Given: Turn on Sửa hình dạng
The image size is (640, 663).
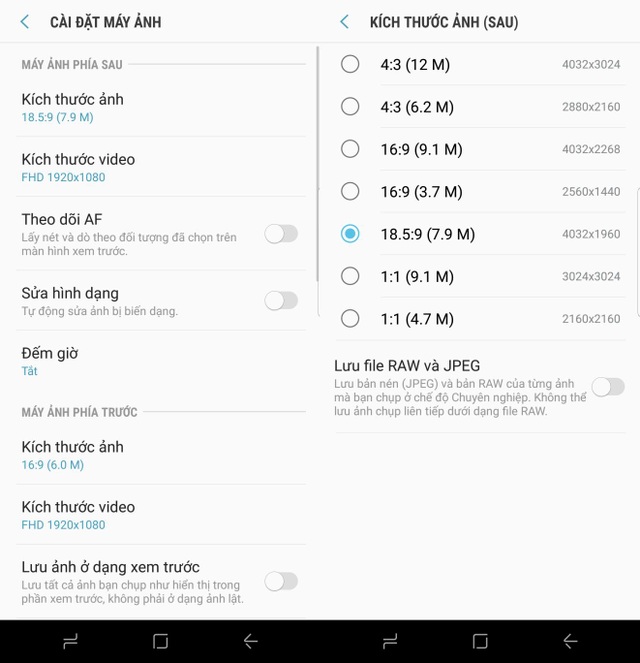Looking at the screenshot, I should (x=281, y=300).
